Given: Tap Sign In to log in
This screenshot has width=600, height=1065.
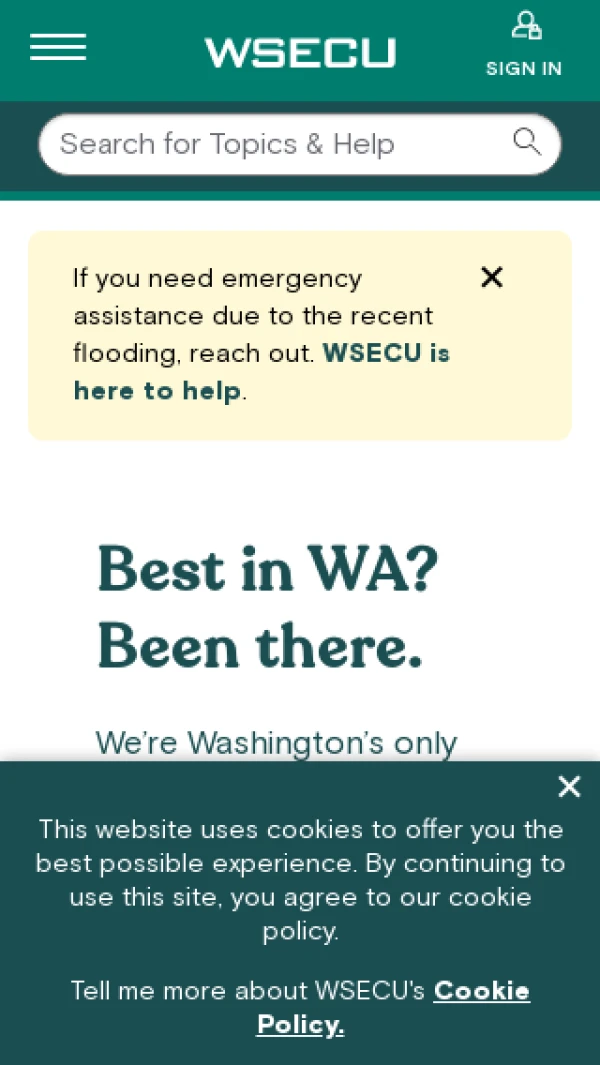Looking at the screenshot, I should click(x=524, y=45).
